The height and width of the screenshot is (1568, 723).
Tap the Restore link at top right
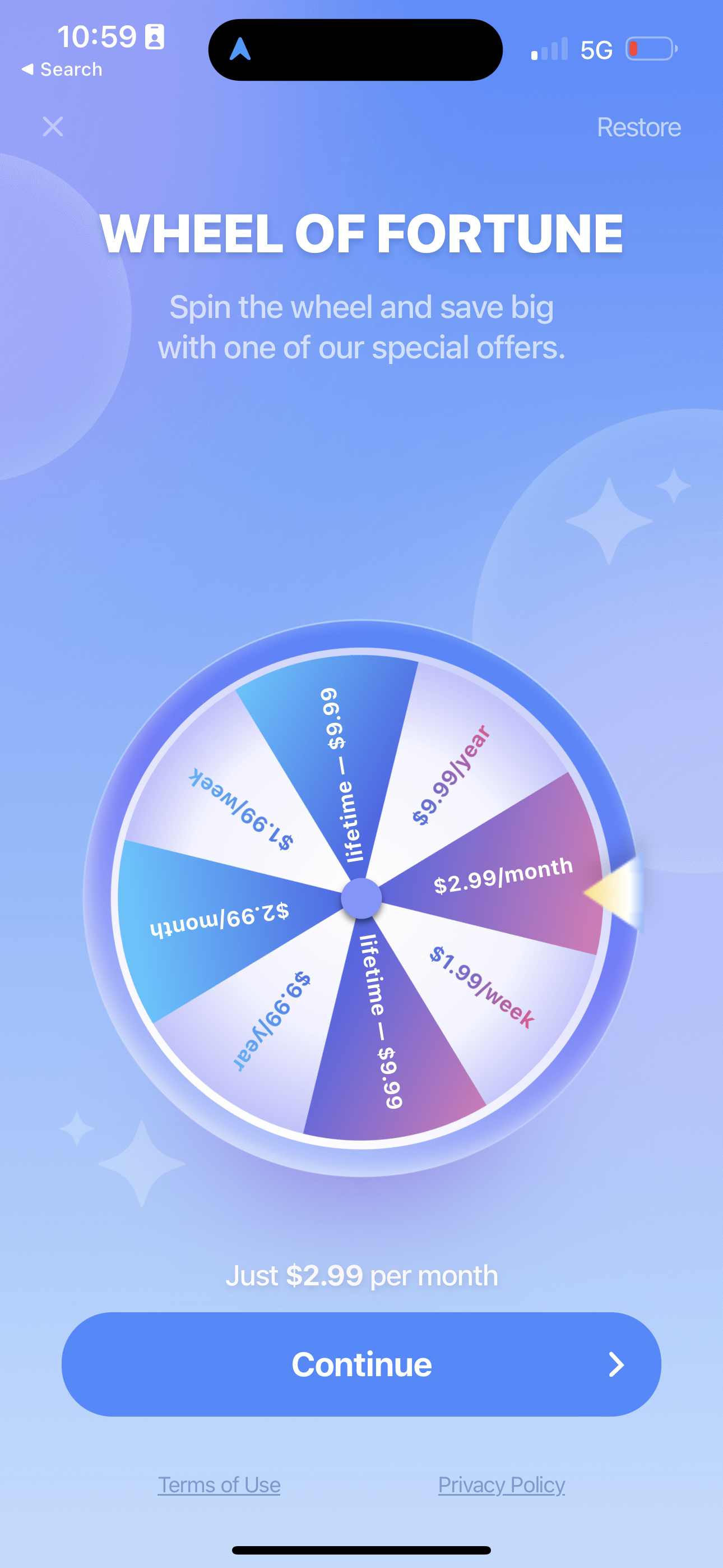coord(639,127)
